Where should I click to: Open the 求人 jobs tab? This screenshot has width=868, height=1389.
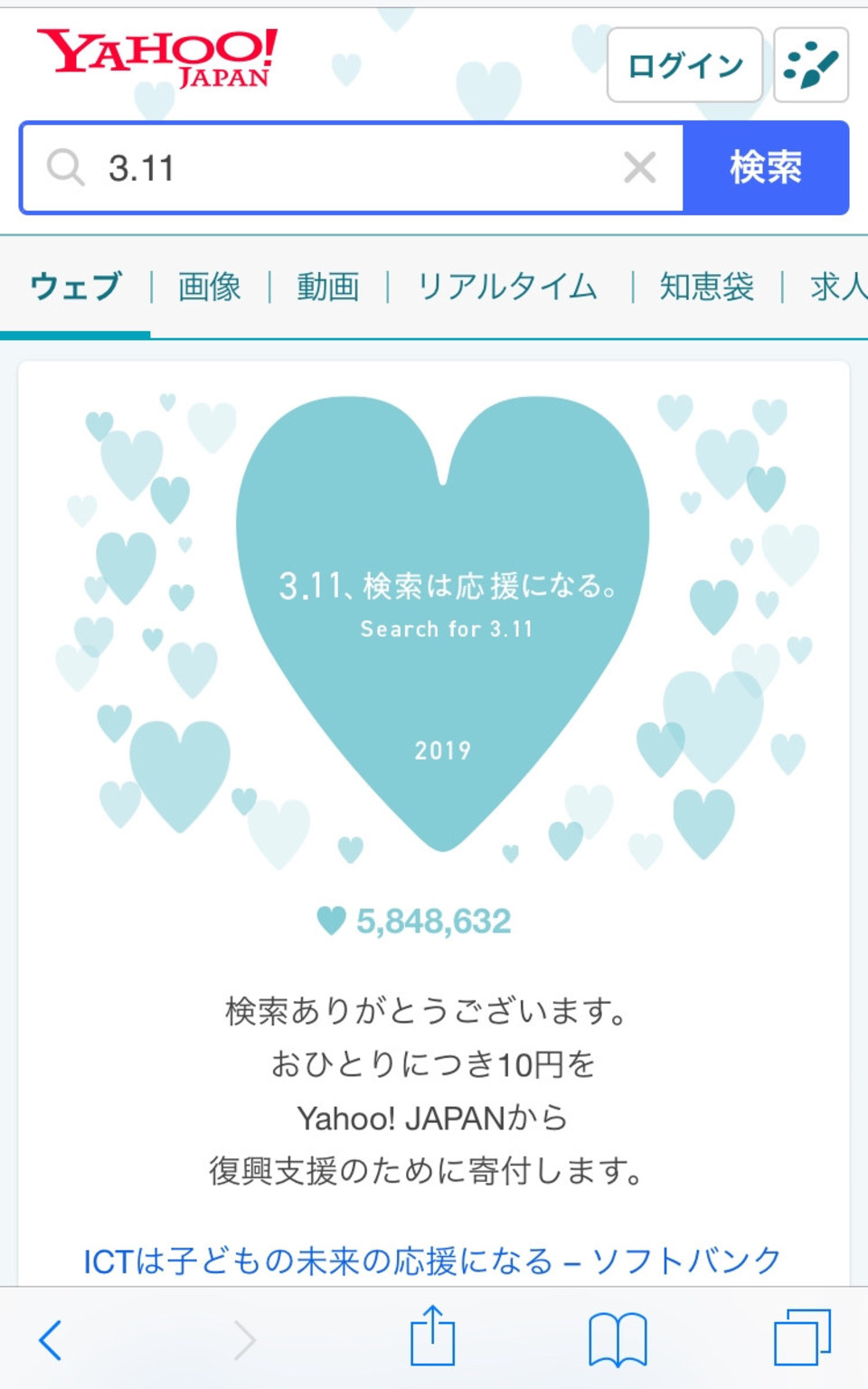tap(837, 287)
